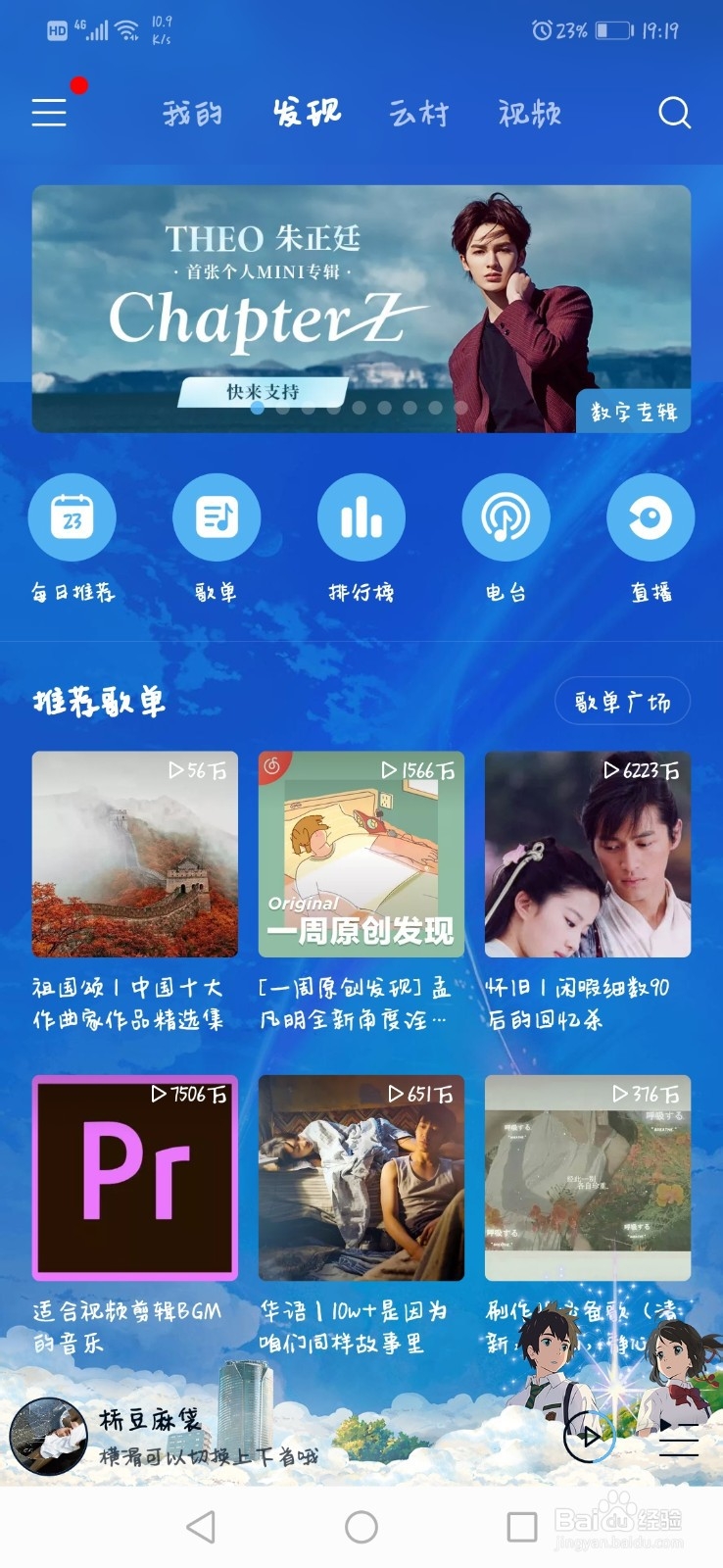Open the 直播 live streaming icon

point(650,517)
